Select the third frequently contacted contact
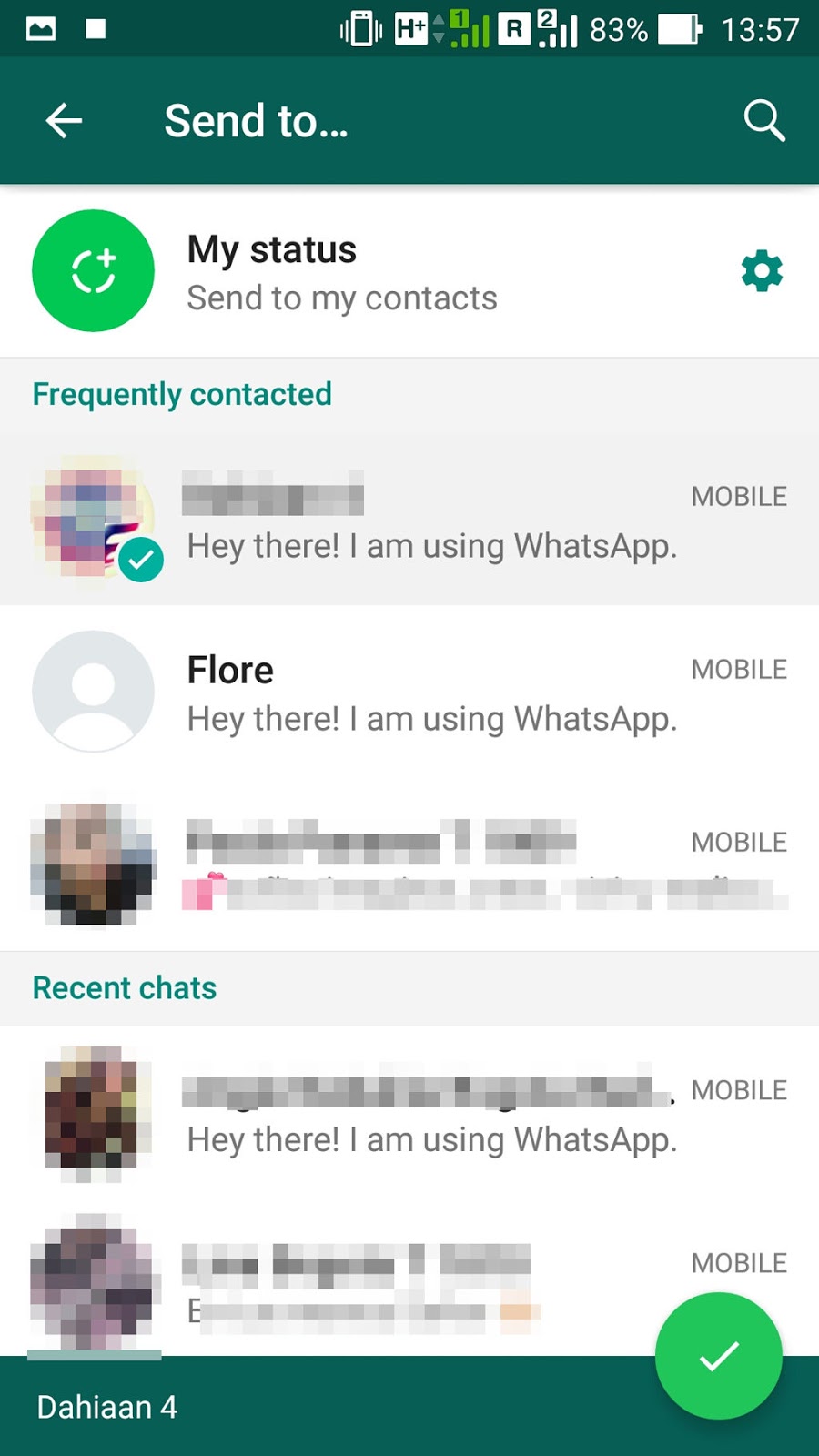Viewport: 819px width, 1456px height. tap(409, 864)
